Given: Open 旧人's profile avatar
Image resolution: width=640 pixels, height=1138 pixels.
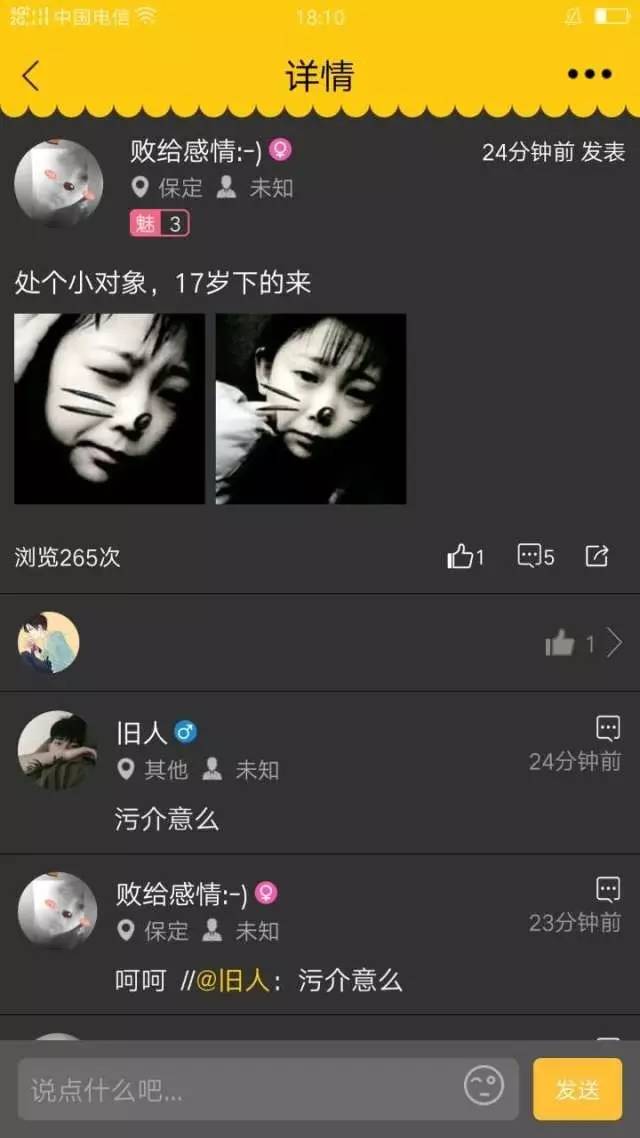Looking at the screenshot, I should click(x=57, y=751).
